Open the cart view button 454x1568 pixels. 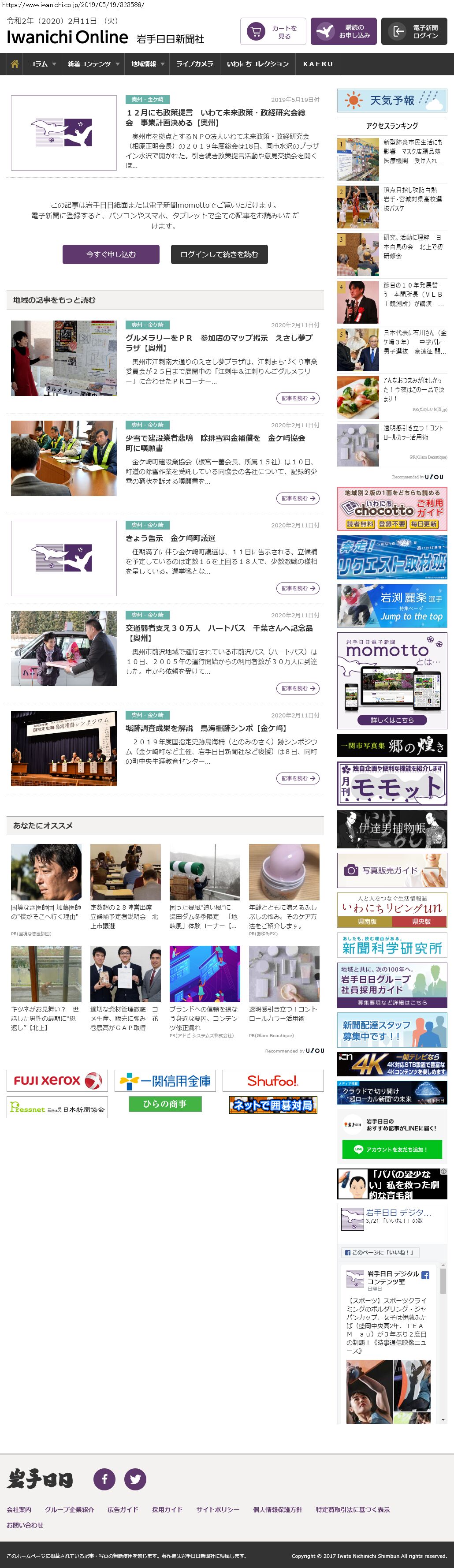point(273,32)
